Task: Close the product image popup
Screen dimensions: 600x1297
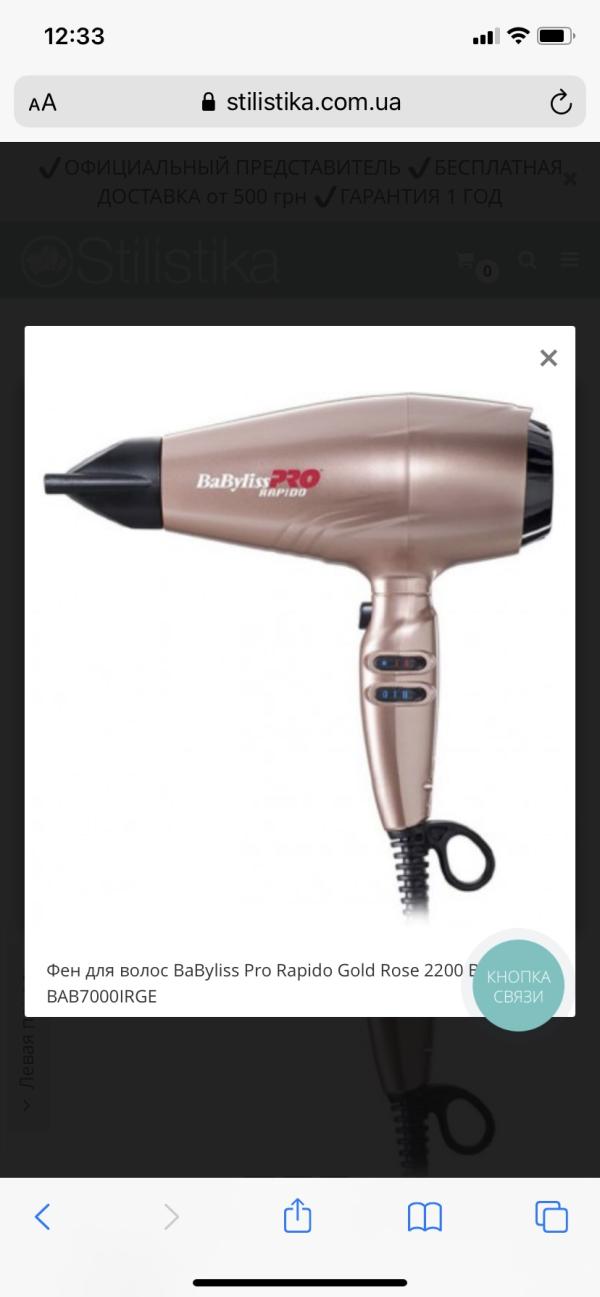Action: (548, 358)
